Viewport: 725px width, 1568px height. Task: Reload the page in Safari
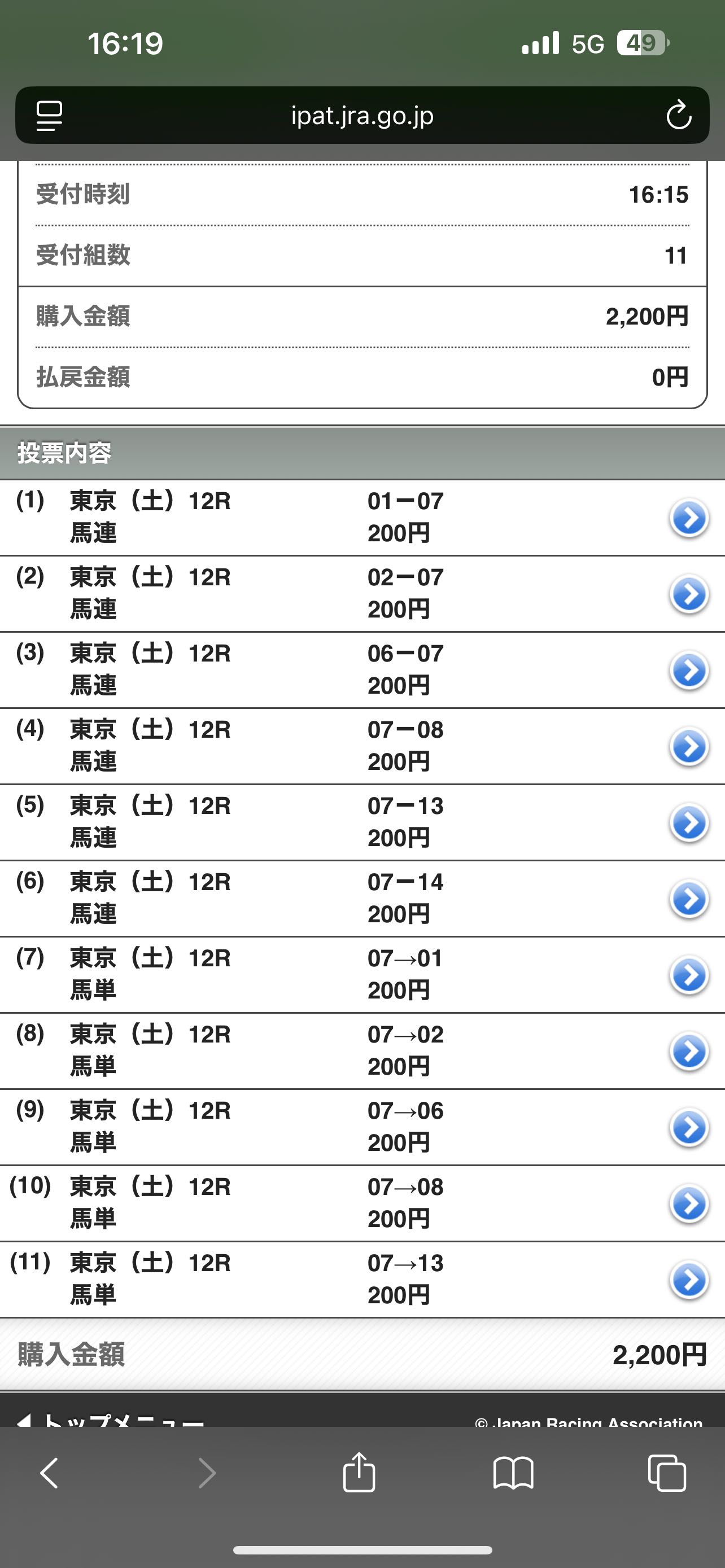tap(678, 115)
